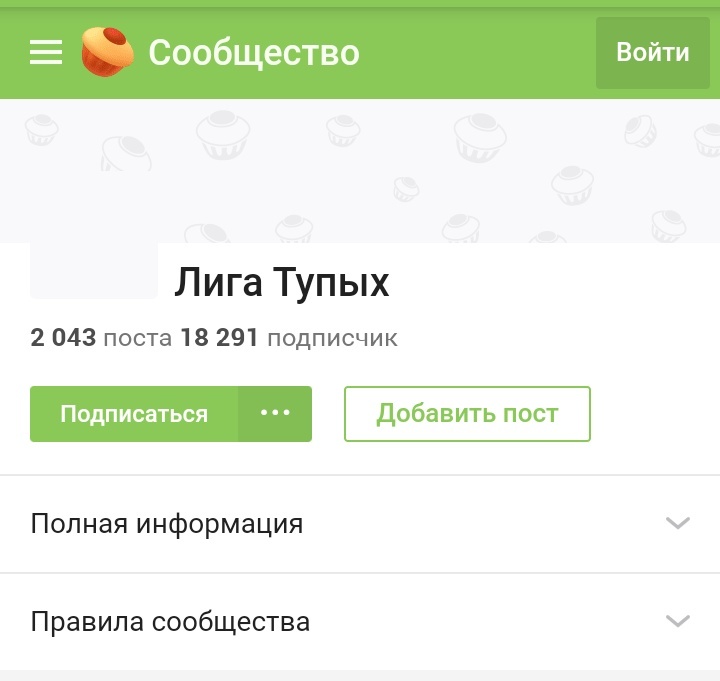The width and height of the screenshot is (720, 681).
Task: Expand the Полная информация section
Action: click(360, 523)
